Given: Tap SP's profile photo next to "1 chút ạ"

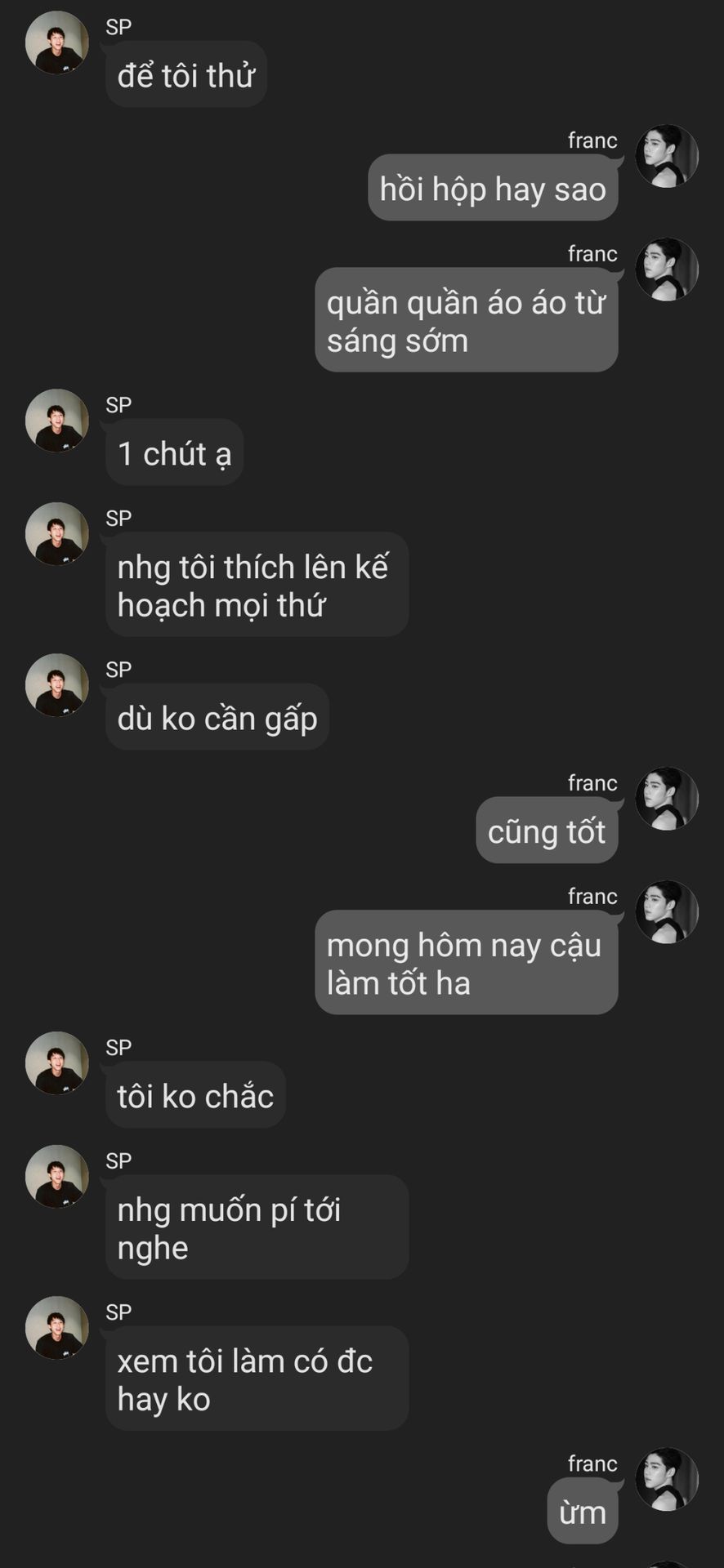Looking at the screenshot, I should [57, 421].
